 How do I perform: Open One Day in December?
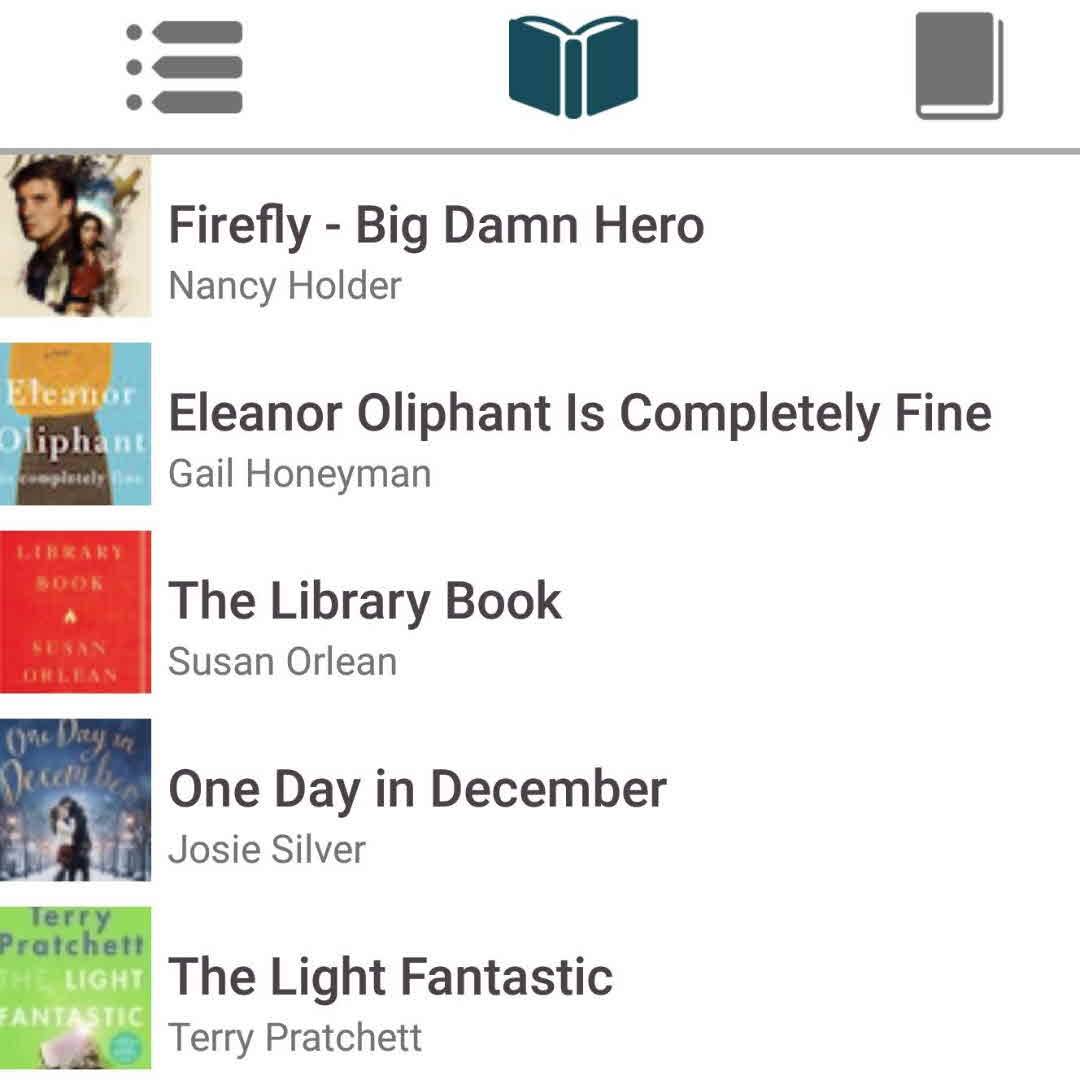(x=417, y=790)
